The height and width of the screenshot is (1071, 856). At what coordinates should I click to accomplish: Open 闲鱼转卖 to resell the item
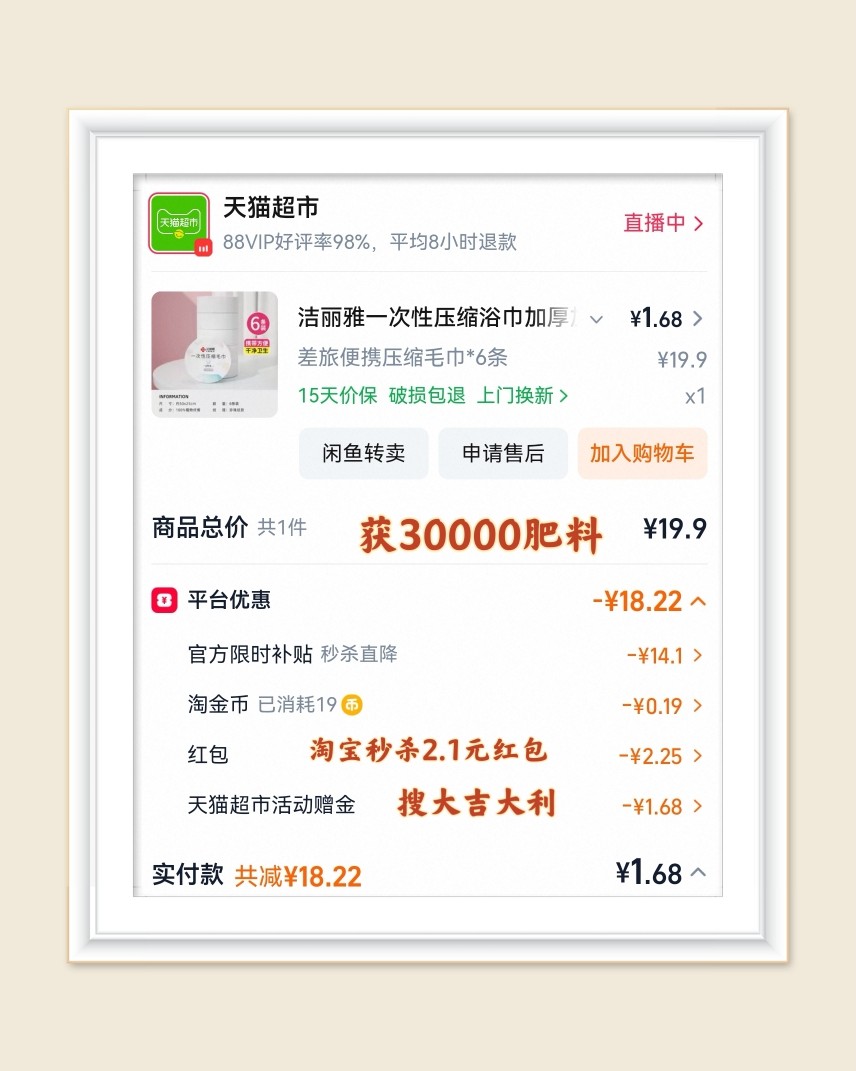(363, 453)
